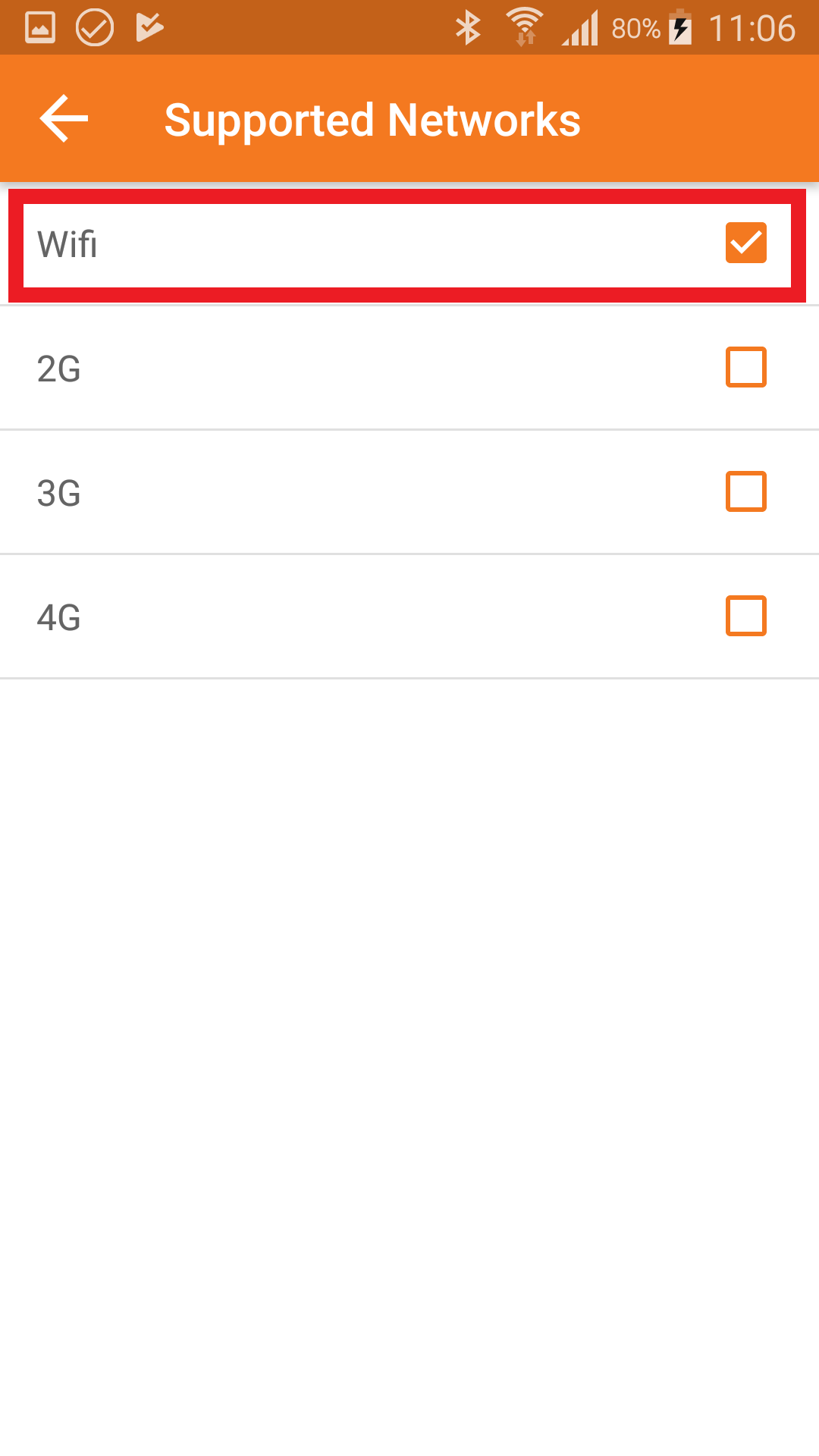
Task: Check the 3G network option
Action: click(745, 491)
